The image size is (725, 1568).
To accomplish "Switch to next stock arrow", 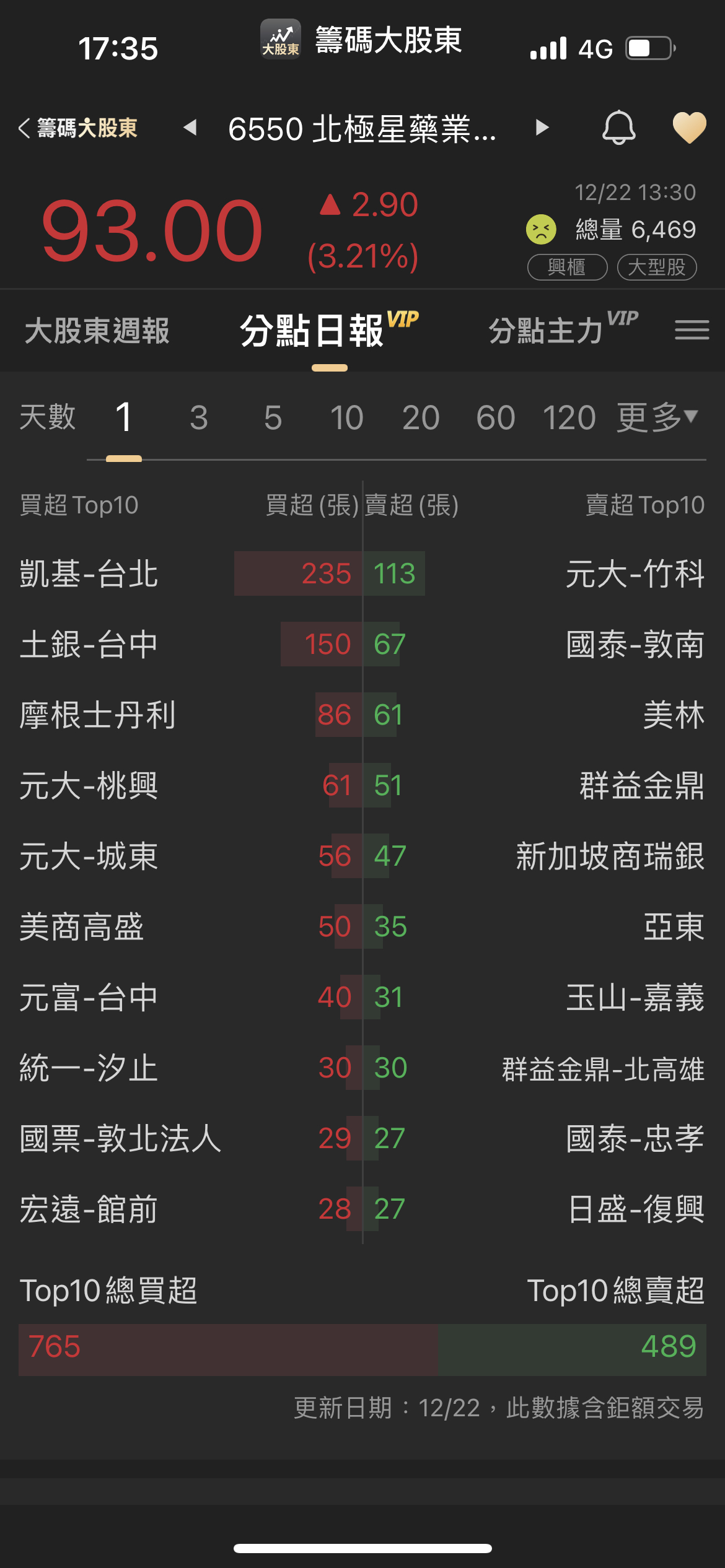I will (542, 128).
